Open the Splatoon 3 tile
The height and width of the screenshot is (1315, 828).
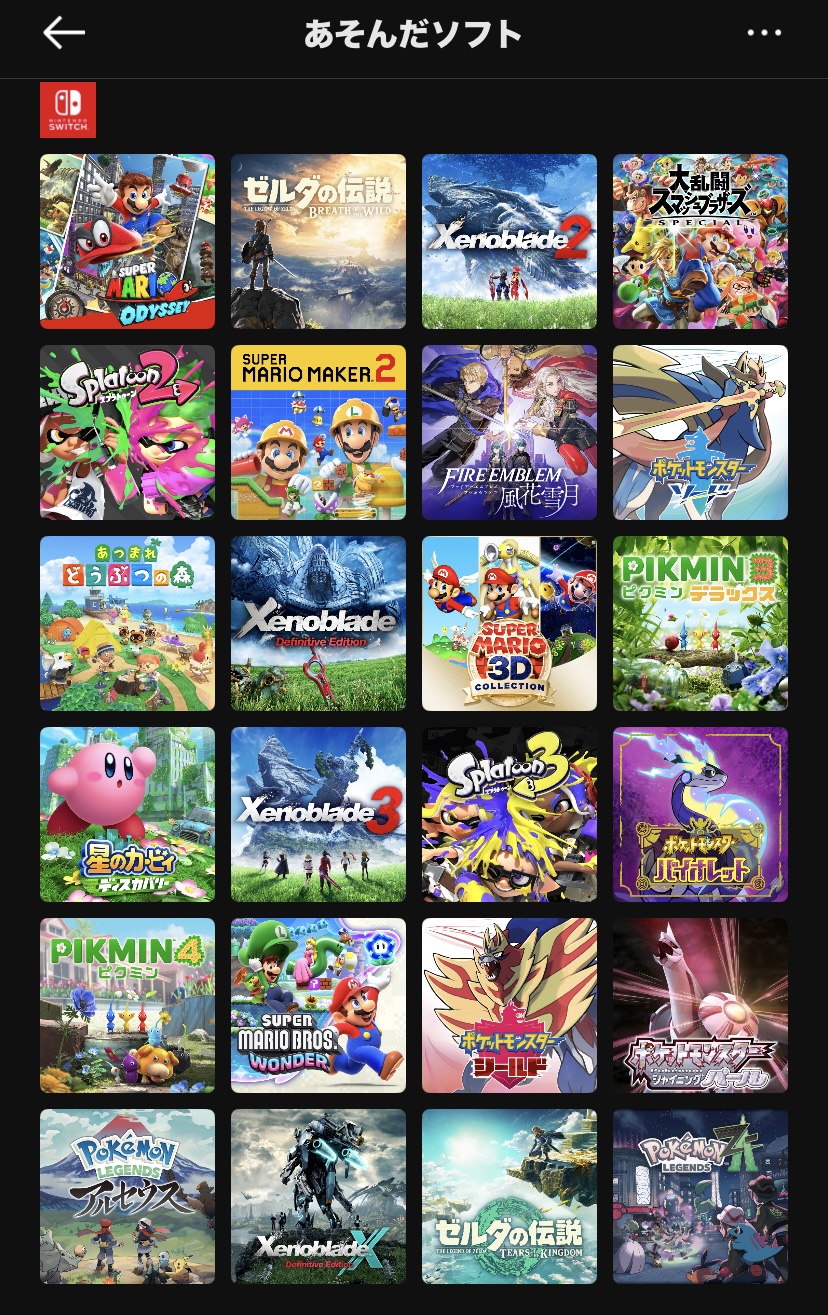pos(509,814)
